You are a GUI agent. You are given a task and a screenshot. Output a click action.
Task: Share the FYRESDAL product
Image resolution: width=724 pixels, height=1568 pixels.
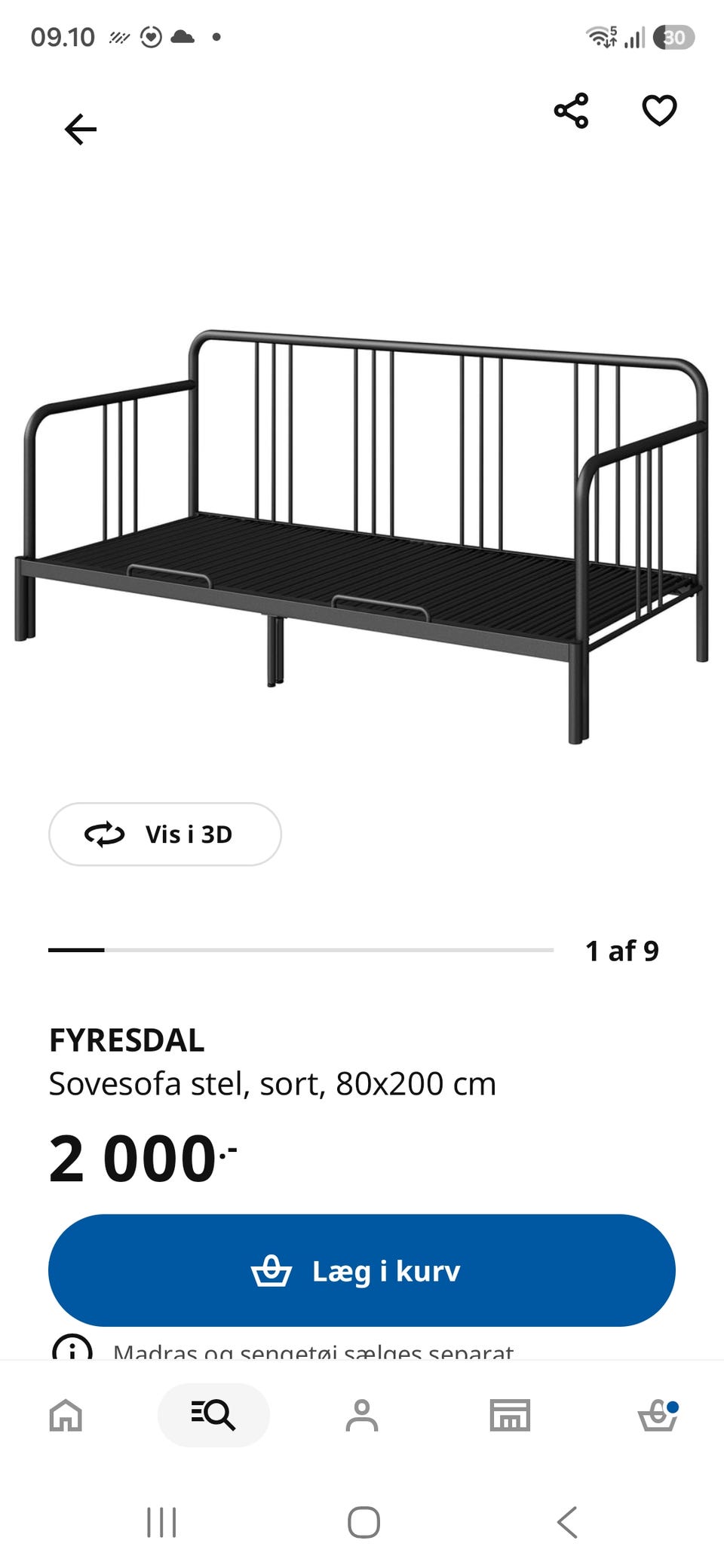(571, 111)
